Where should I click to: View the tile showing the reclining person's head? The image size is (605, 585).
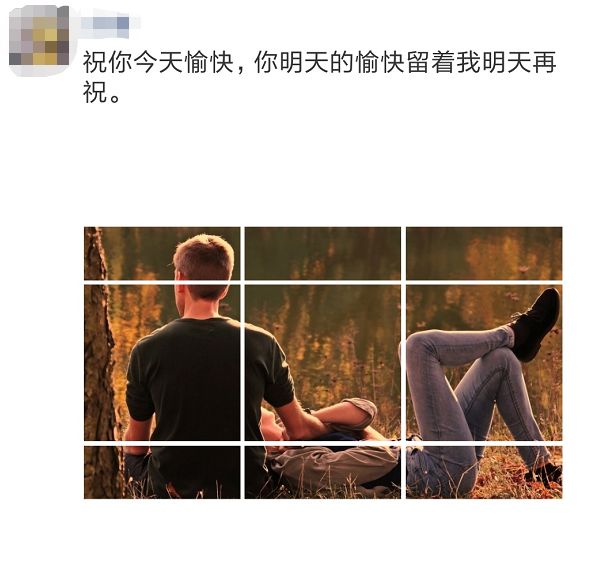click(x=322, y=362)
